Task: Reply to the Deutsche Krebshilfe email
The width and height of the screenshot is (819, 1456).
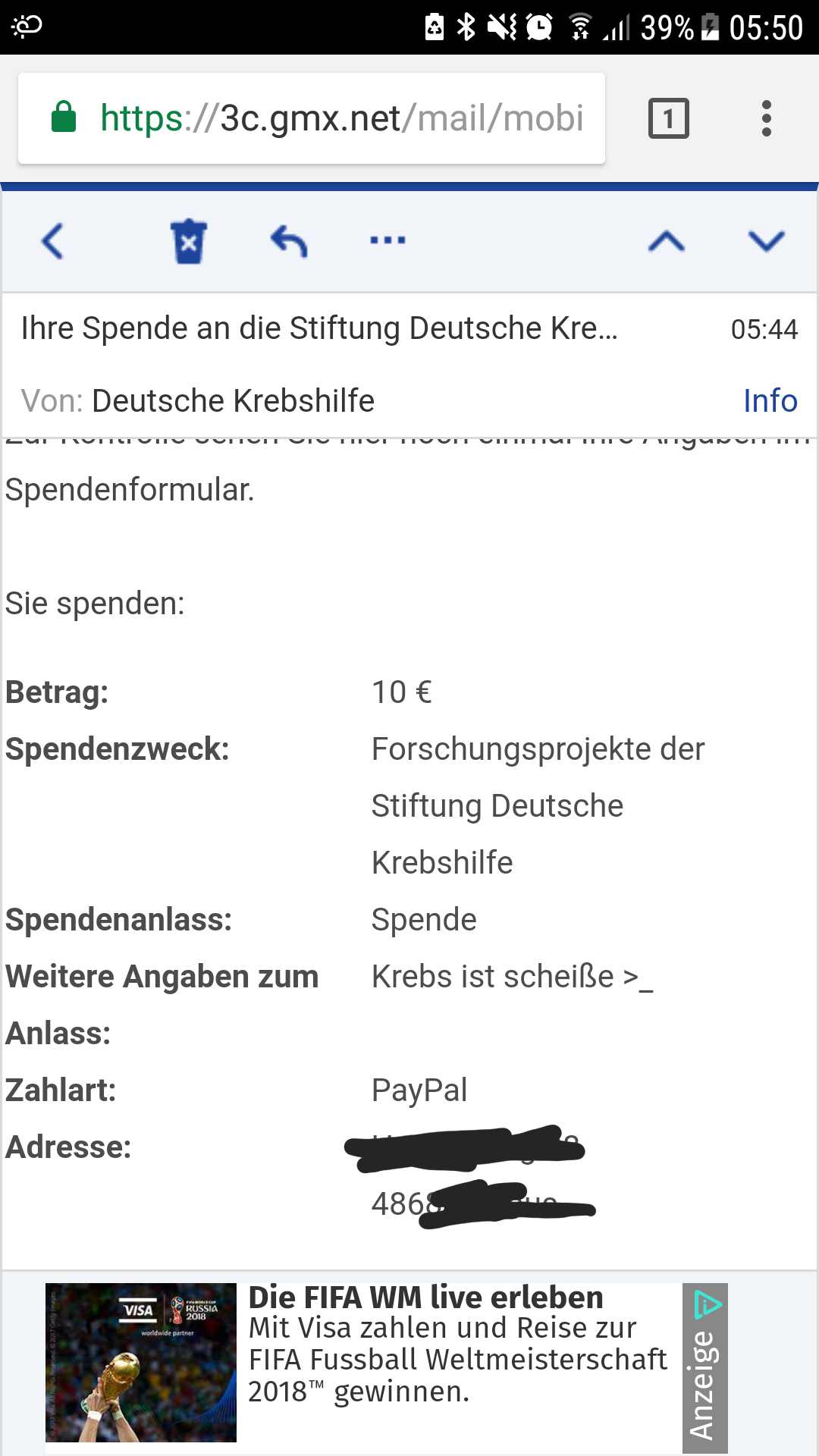Action: [x=289, y=242]
